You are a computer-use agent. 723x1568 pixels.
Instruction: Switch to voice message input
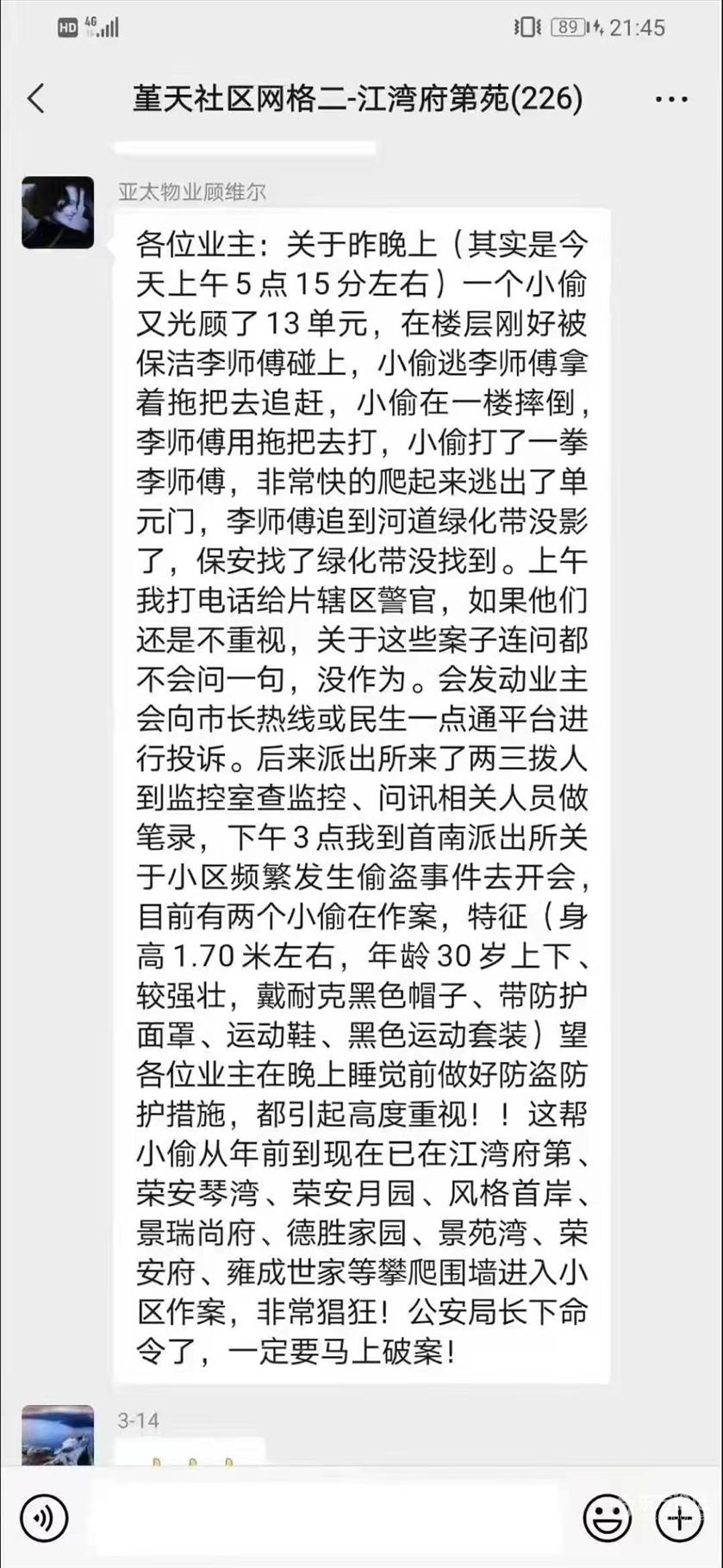click(44, 1517)
